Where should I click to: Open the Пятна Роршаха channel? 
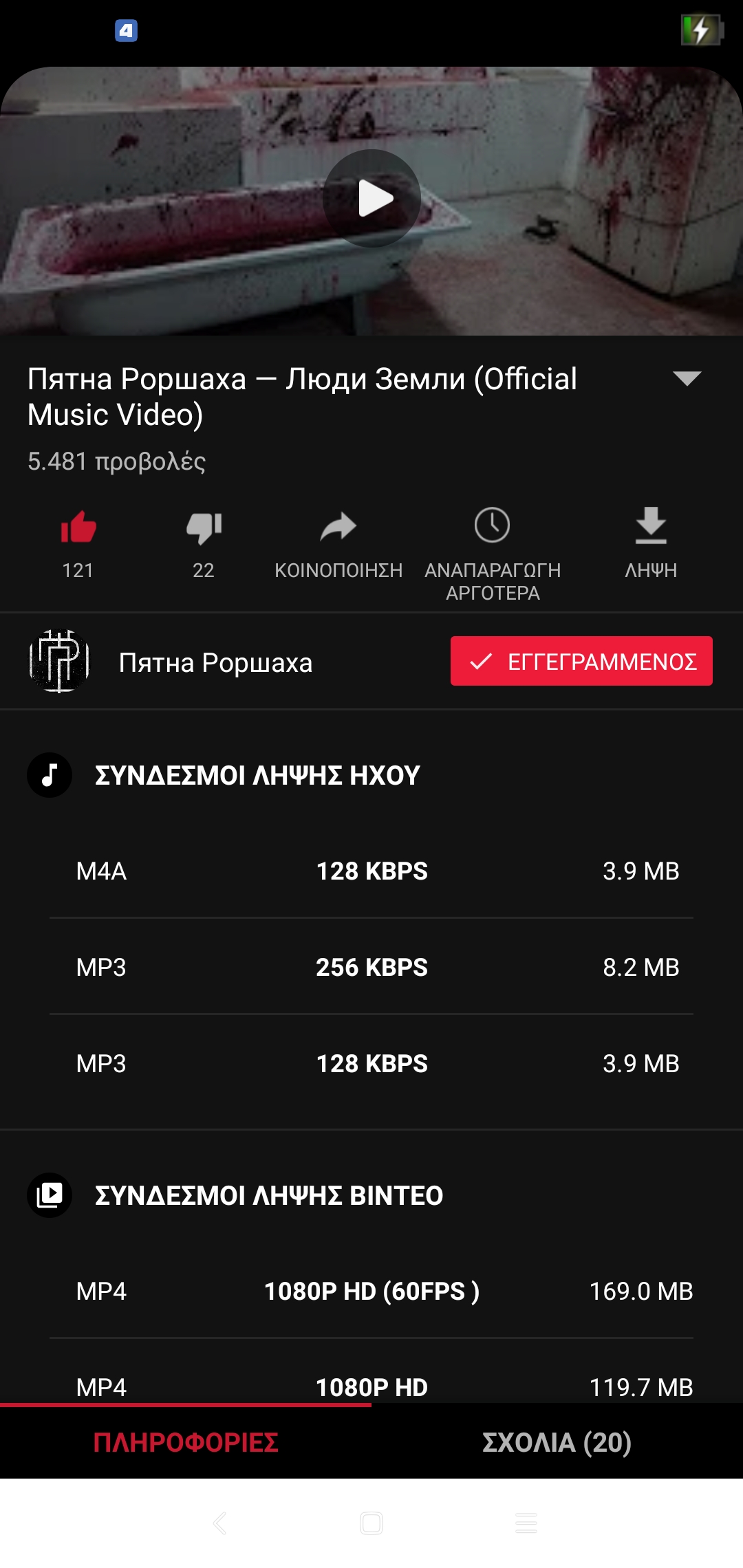215,662
